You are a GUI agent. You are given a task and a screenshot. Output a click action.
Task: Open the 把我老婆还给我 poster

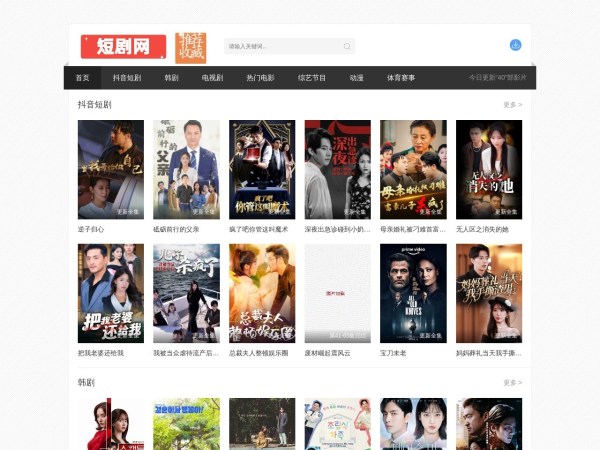[x=110, y=293]
